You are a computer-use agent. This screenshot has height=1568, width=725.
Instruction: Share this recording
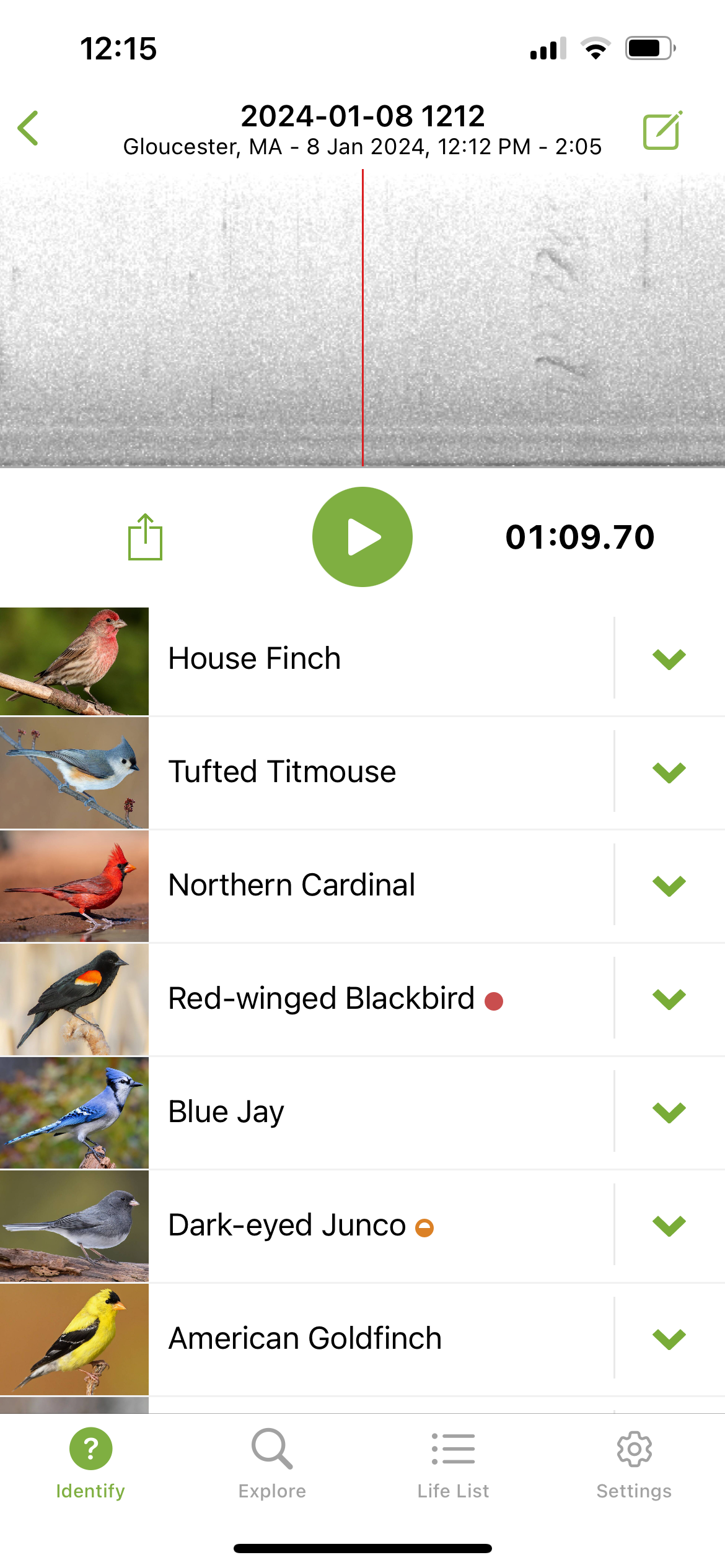[145, 537]
